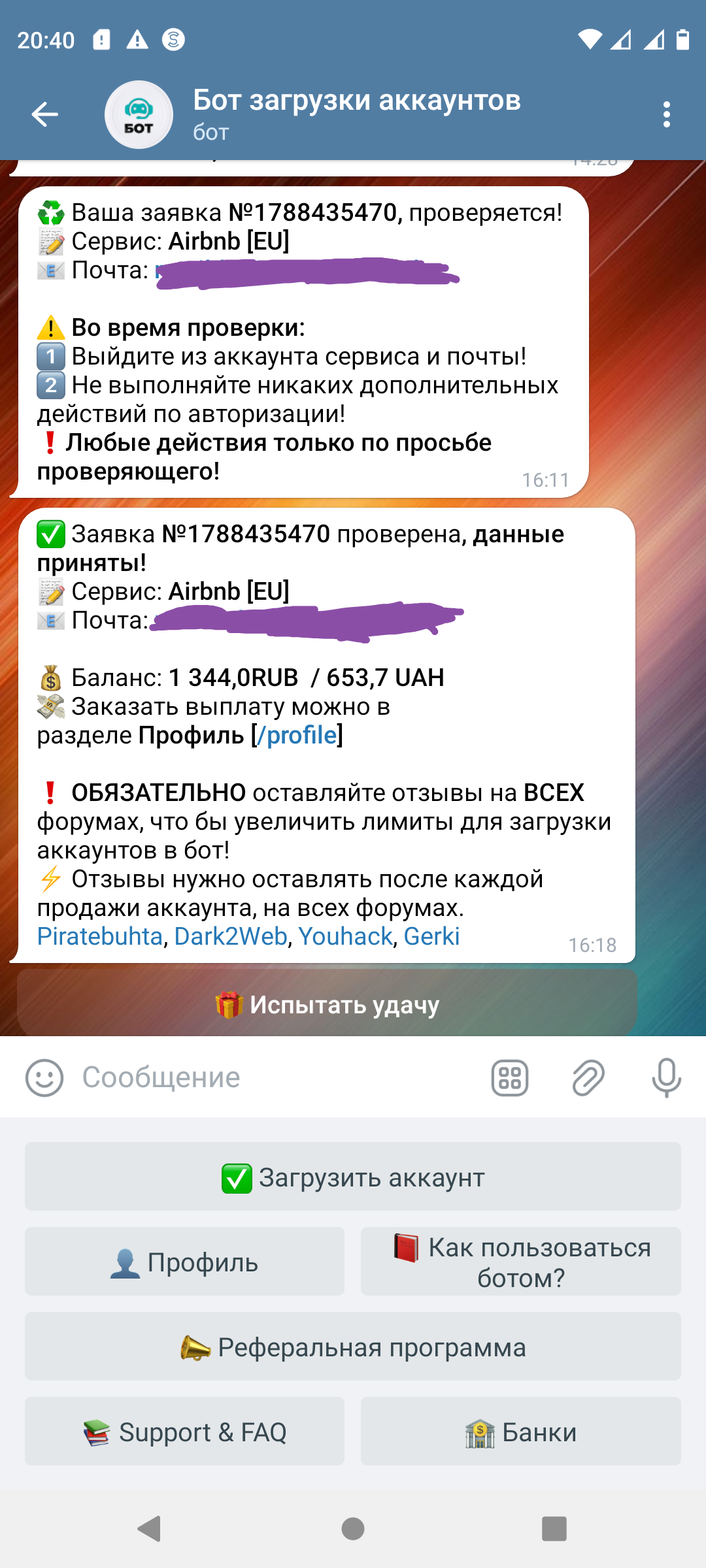Select Как пользоваться ботом?
706x1568 pixels.
click(520, 1262)
